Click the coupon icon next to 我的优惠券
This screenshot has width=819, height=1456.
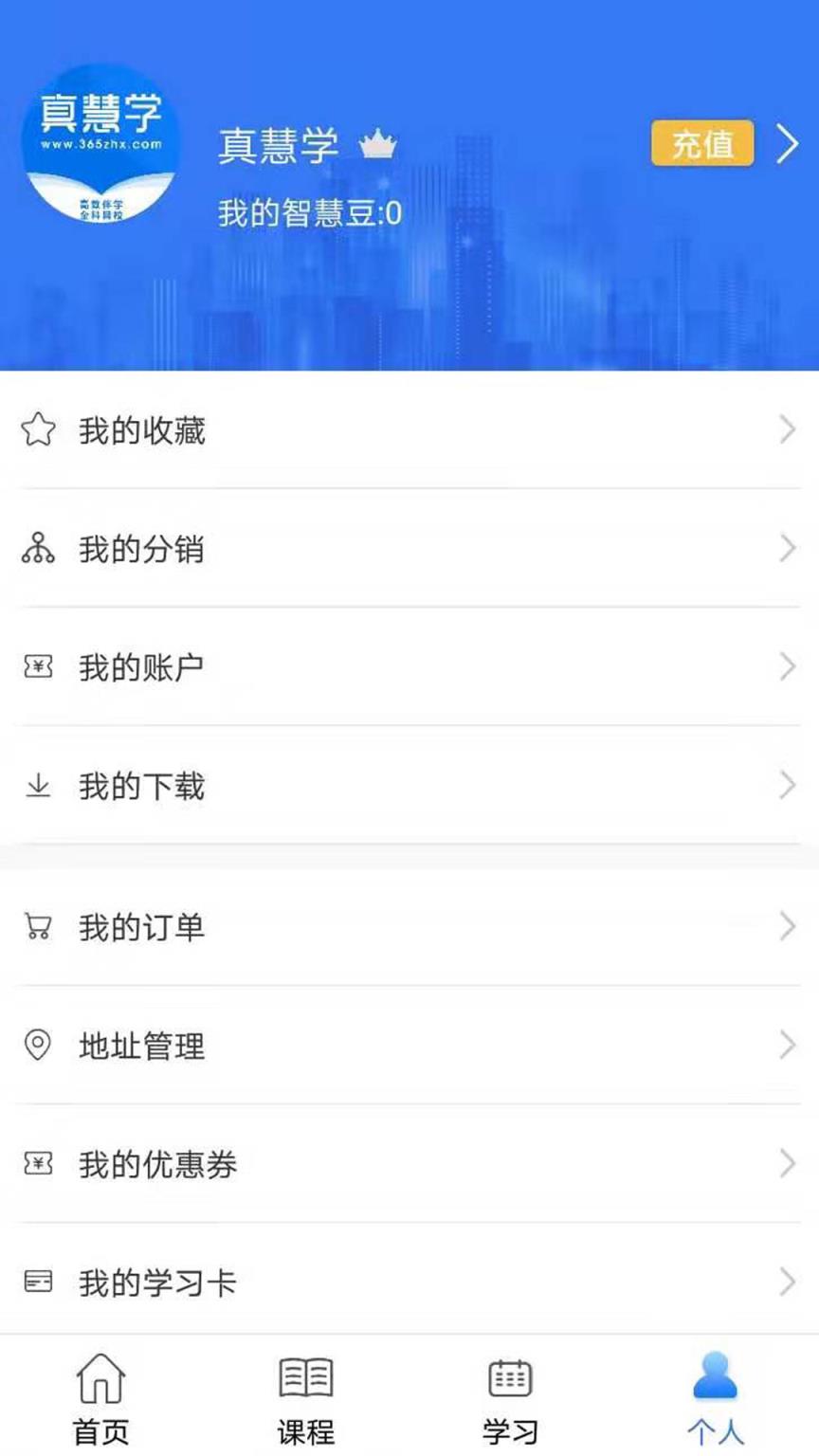37,1164
